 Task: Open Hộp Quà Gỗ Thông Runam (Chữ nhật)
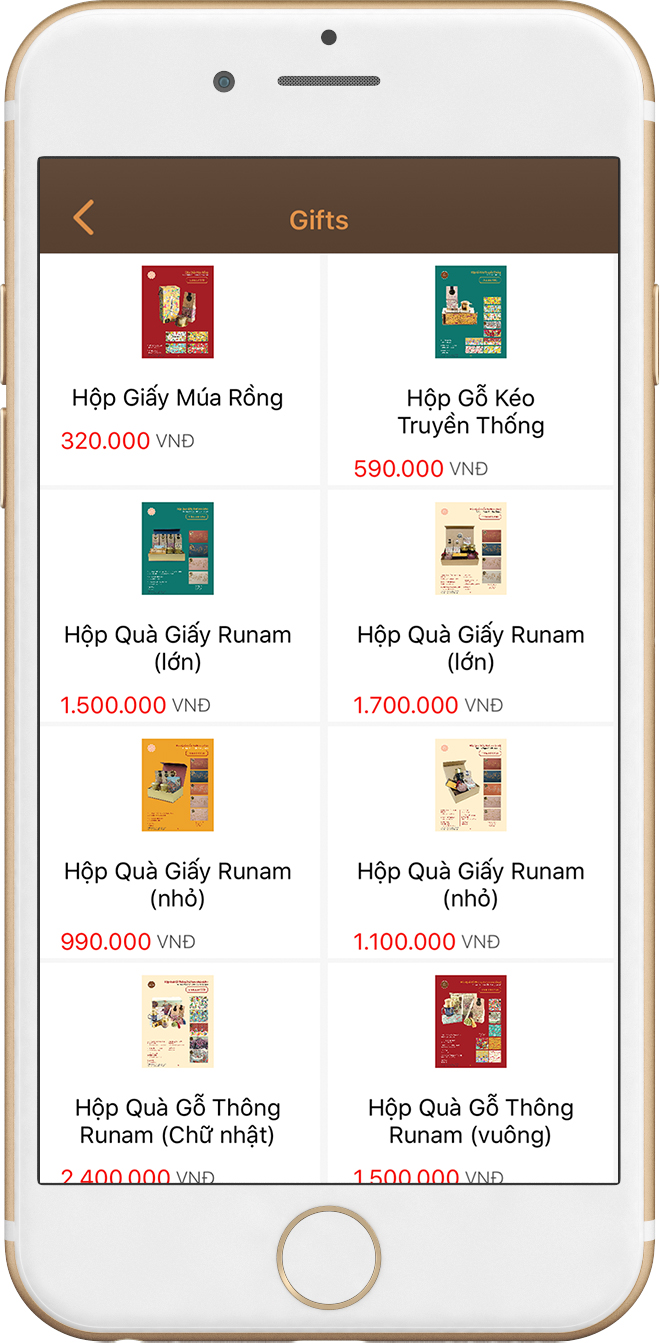[180, 1073]
